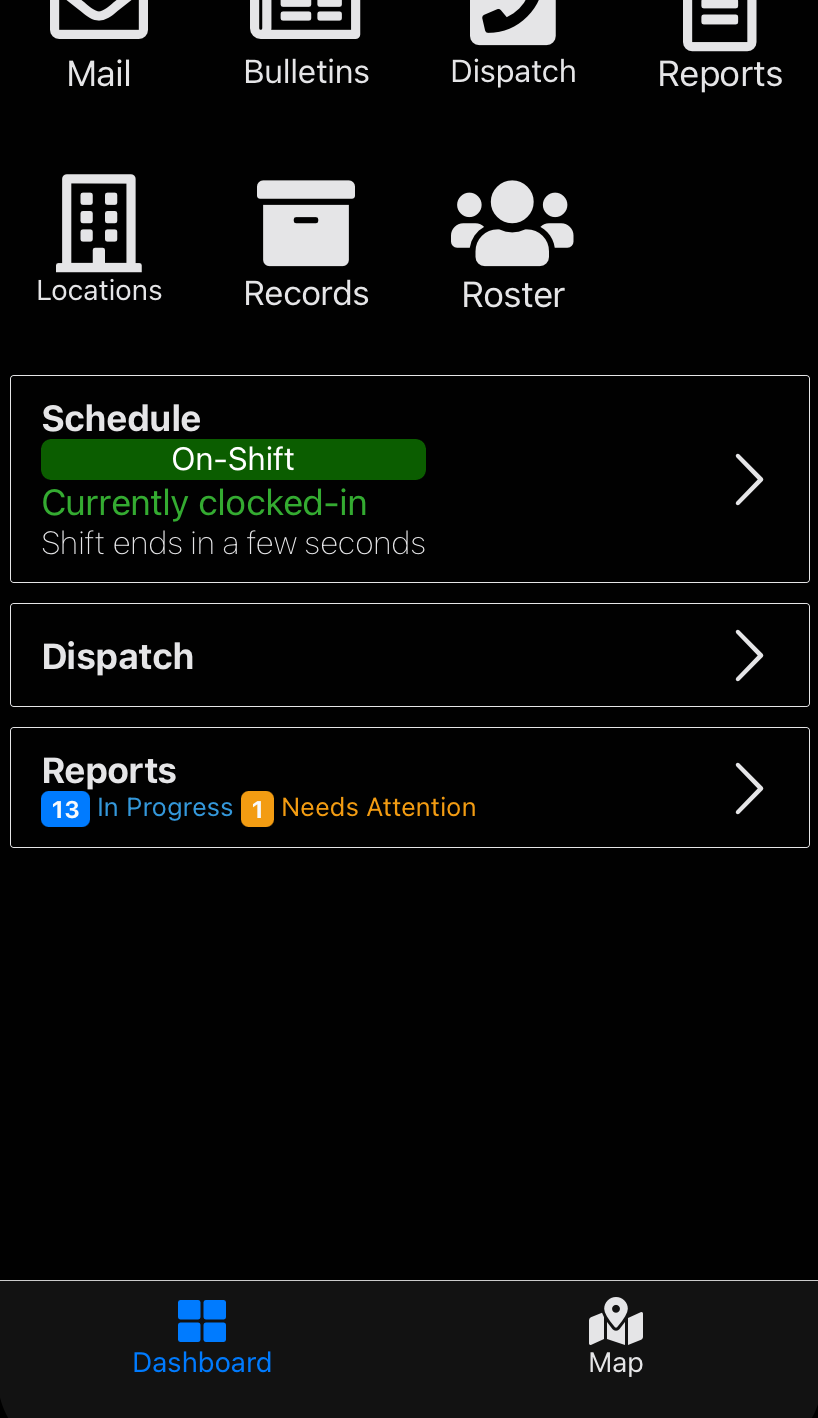Screen dimensions: 818x1418
Task: Click the blue 13 count badge
Action: pyautogui.click(x=65, y=808)
